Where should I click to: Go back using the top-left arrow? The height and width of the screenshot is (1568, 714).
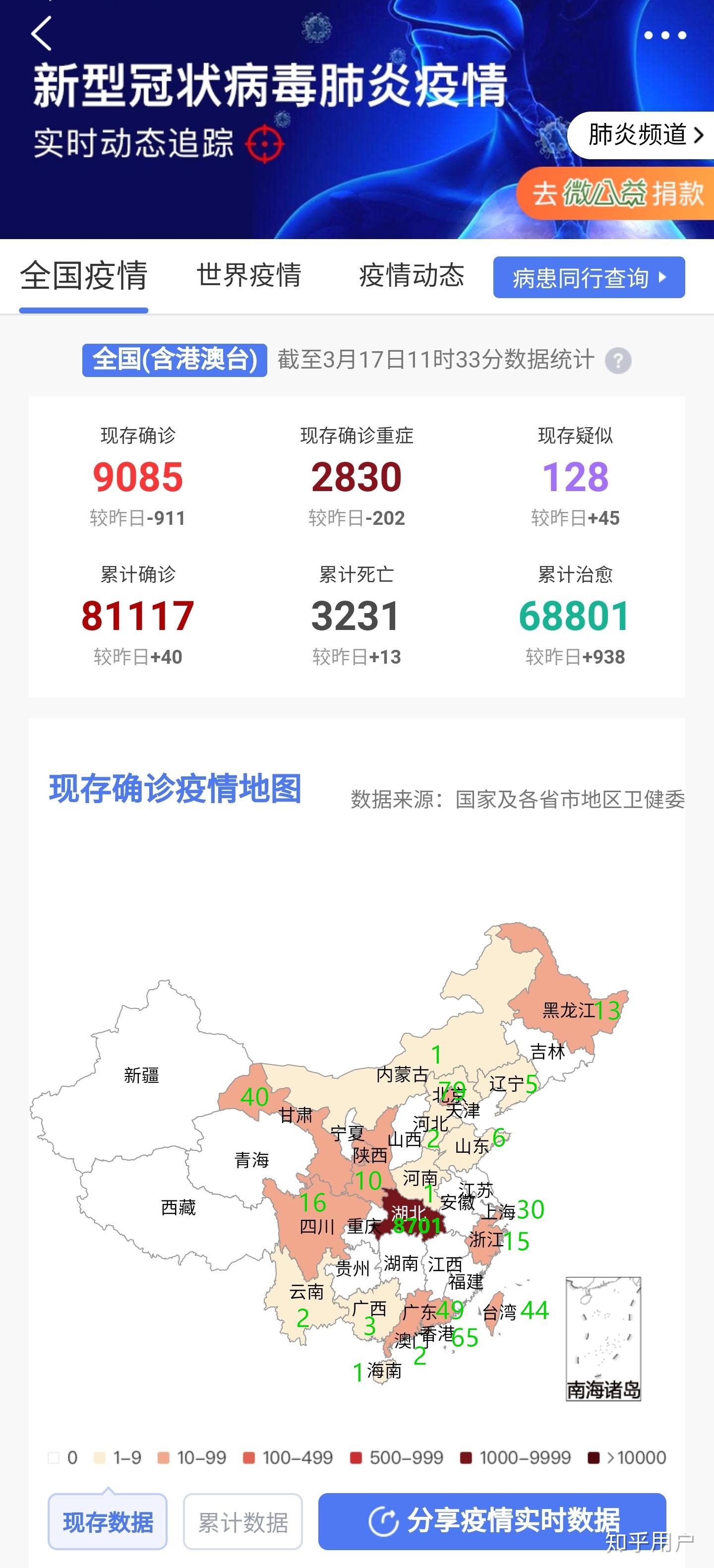coord(41,33)
